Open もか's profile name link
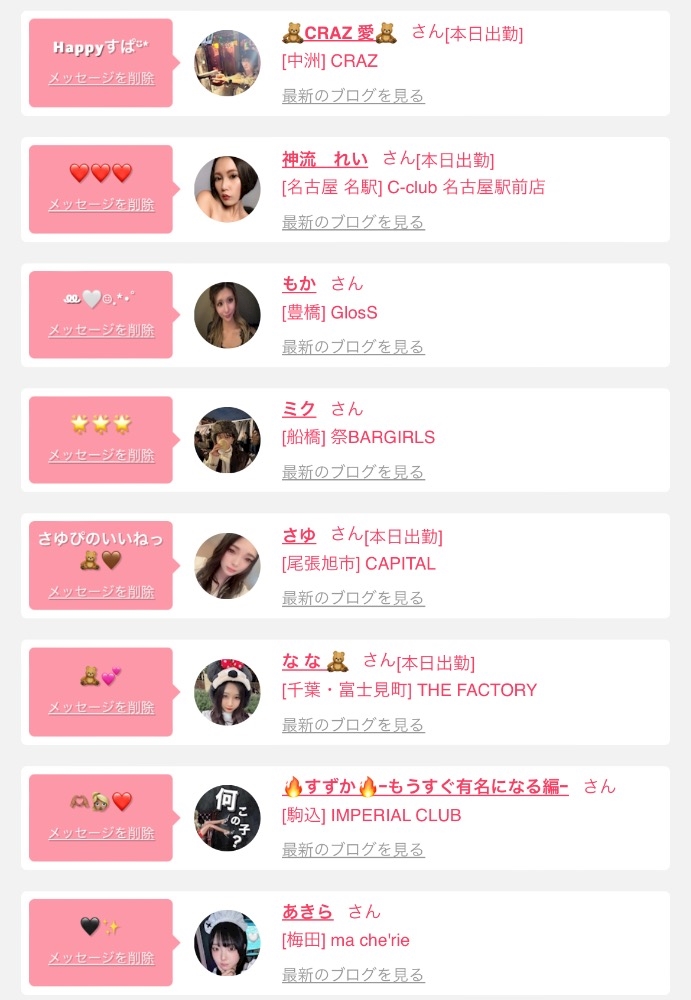The width and height of the screenshot is (691, 1000). 300,284
